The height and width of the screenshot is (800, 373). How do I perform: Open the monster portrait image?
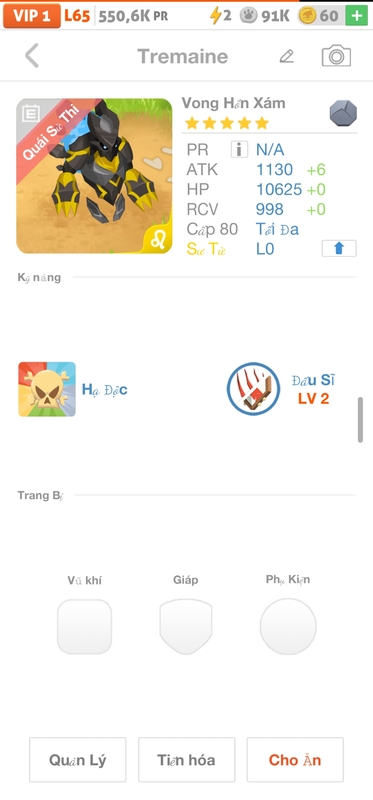pyautogui.click(x=94, y=176)
